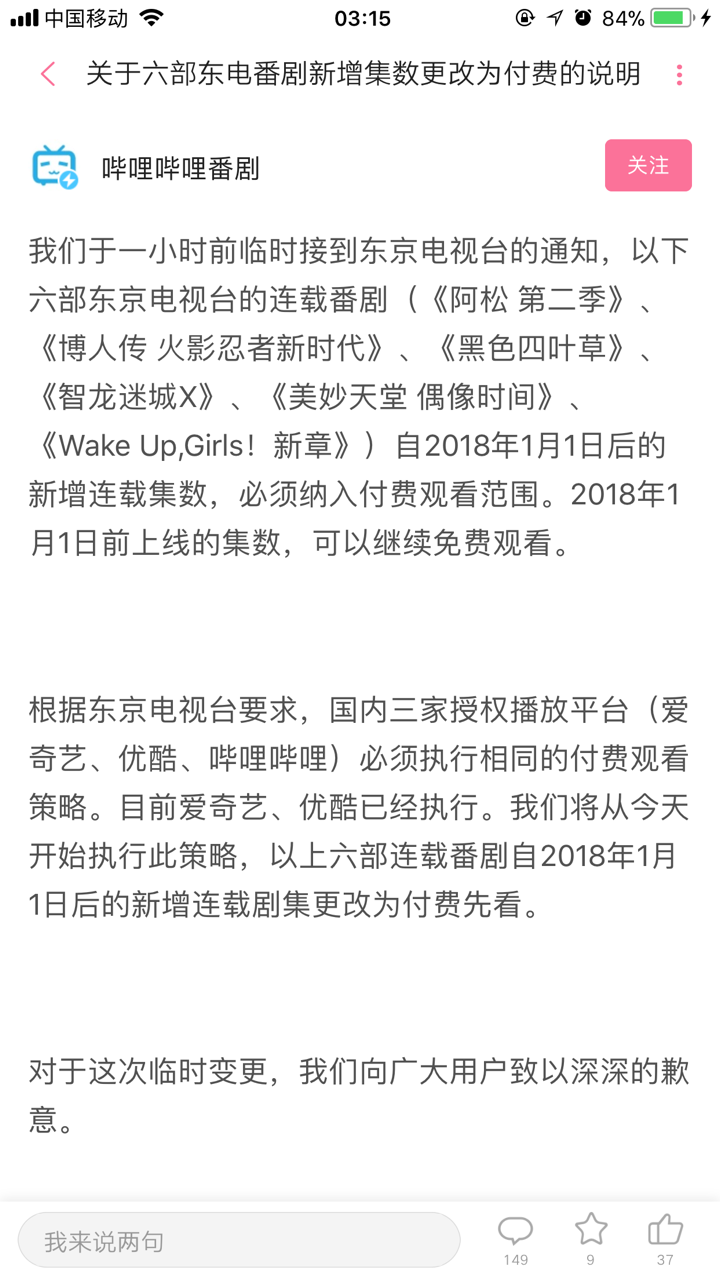This screenshot has width=720, height=1280.
Task: Tap the 我来说两句 comment box
Action: tap(239, 1241)
